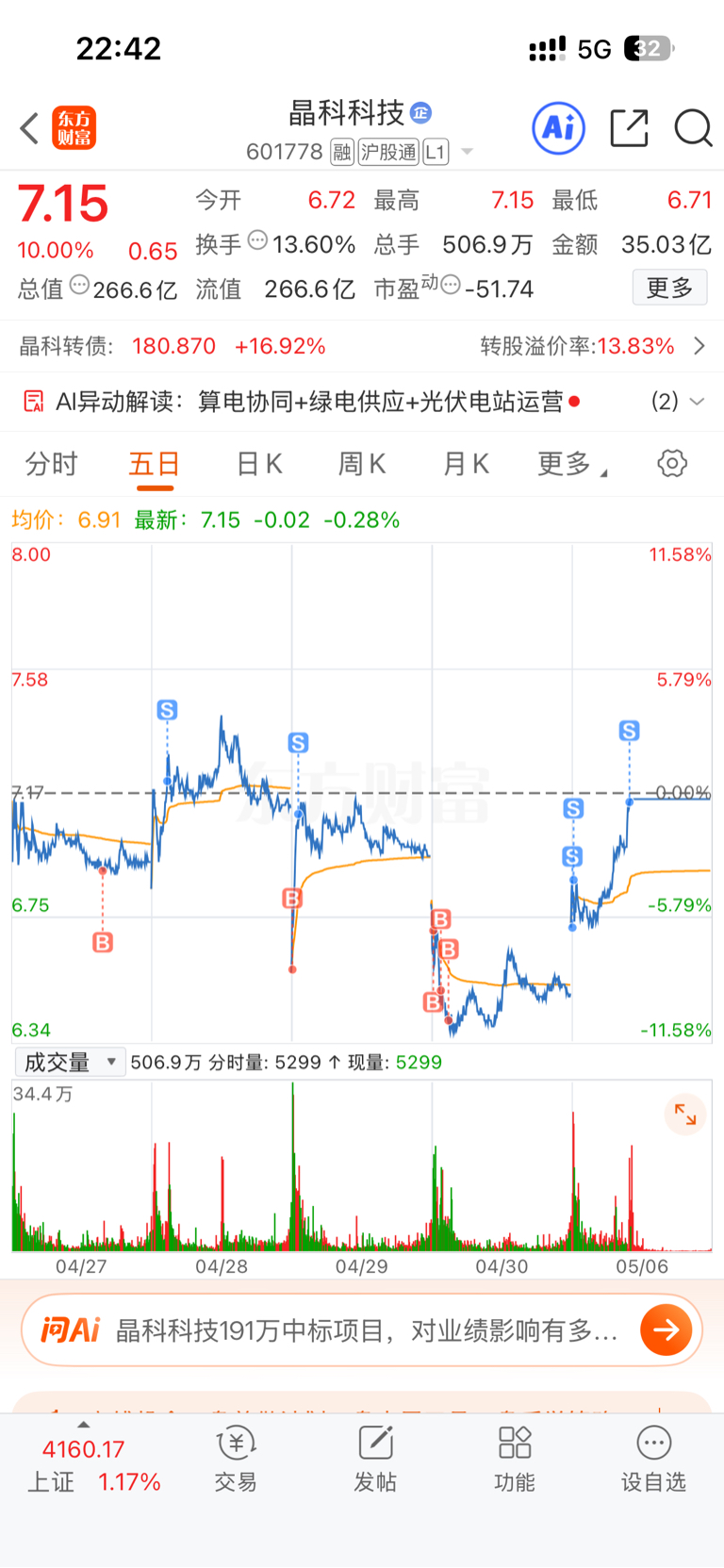Screen dimensions: 724x1568
Task: Expand the chart to full screen
Action: tap(685, 1116)
